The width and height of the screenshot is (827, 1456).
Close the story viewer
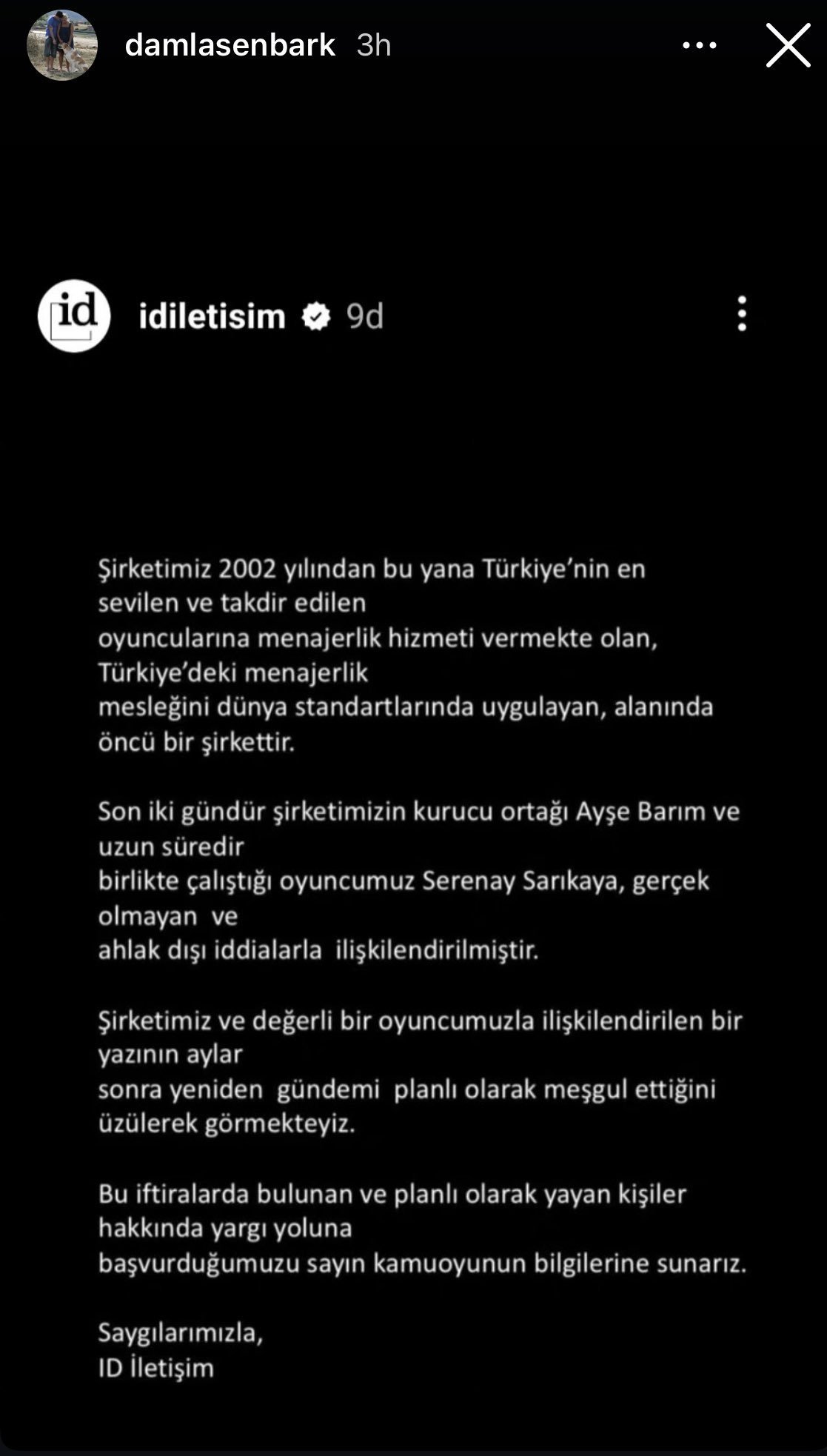coord(788,46)
